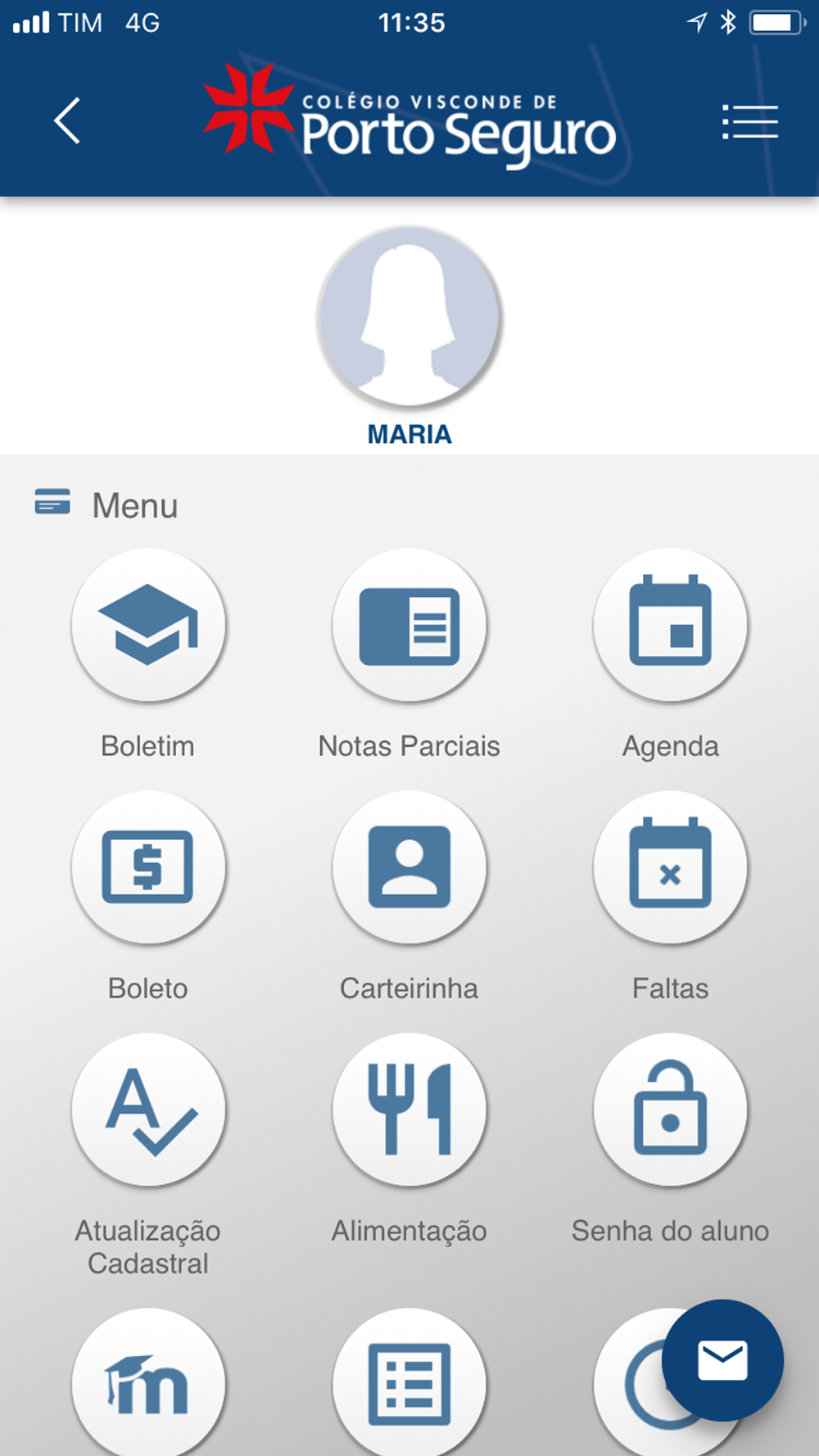Go back using the header arrow
This screenshot has height=1456, width=819.
[x=67, y=121]
